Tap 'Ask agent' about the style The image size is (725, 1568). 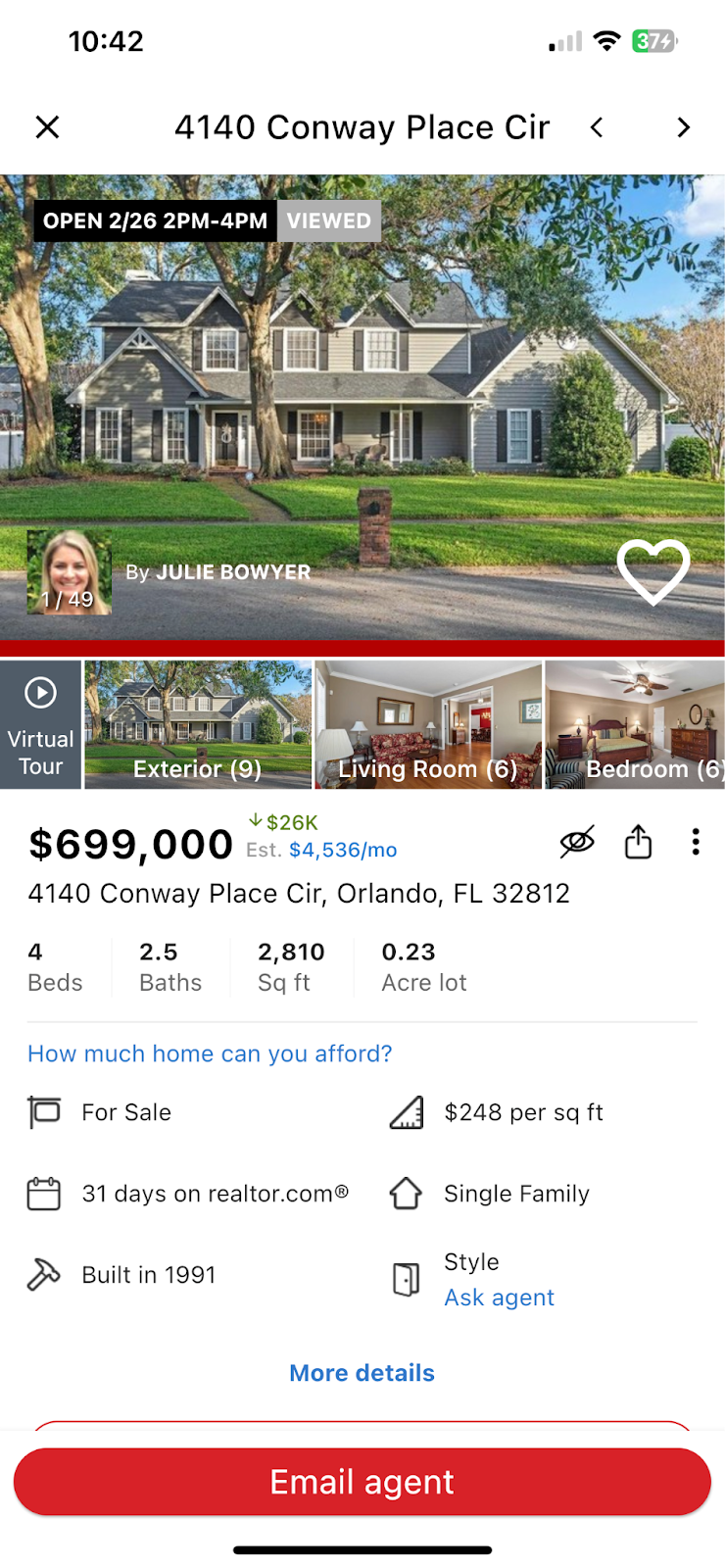pos(499,1298)
